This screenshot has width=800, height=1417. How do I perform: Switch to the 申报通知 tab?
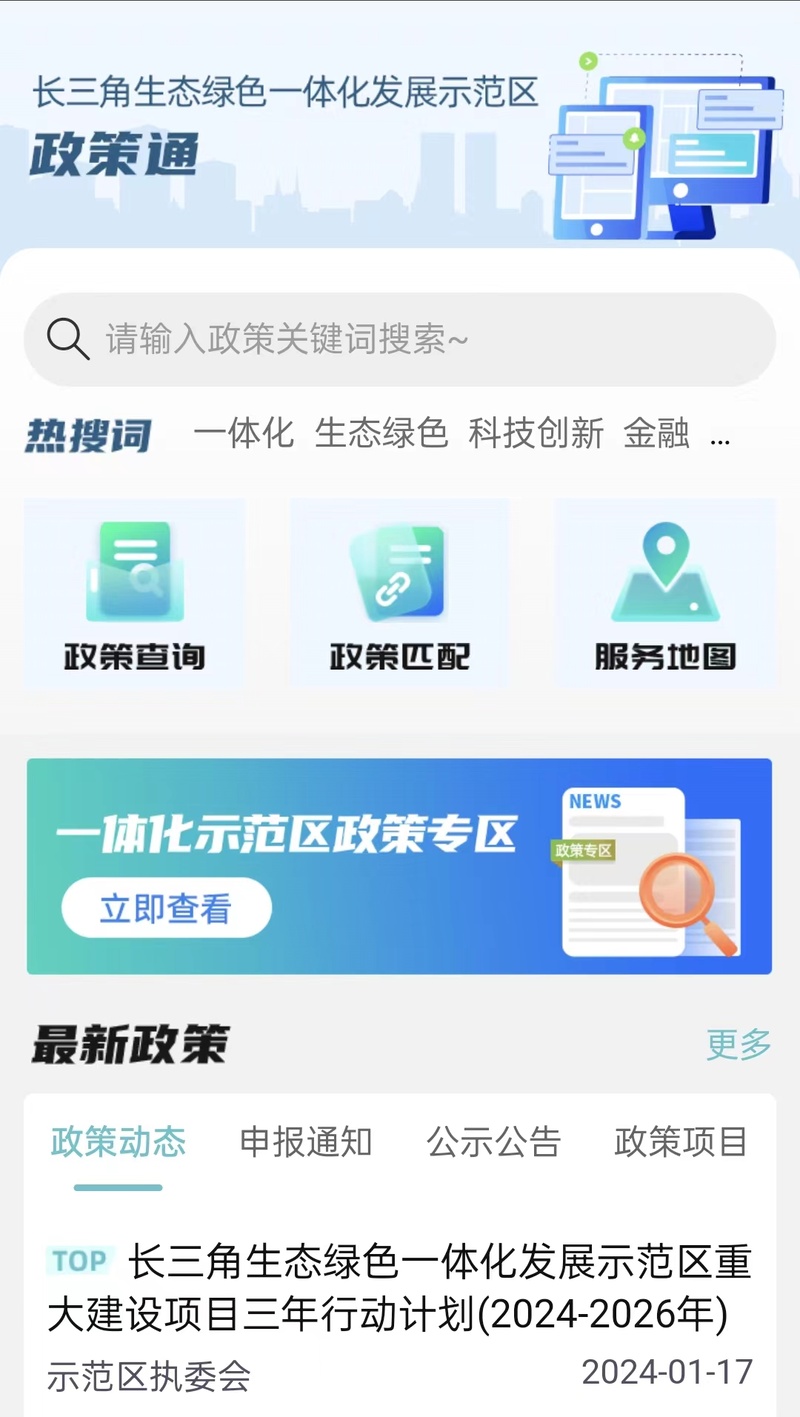[306, 1142]
